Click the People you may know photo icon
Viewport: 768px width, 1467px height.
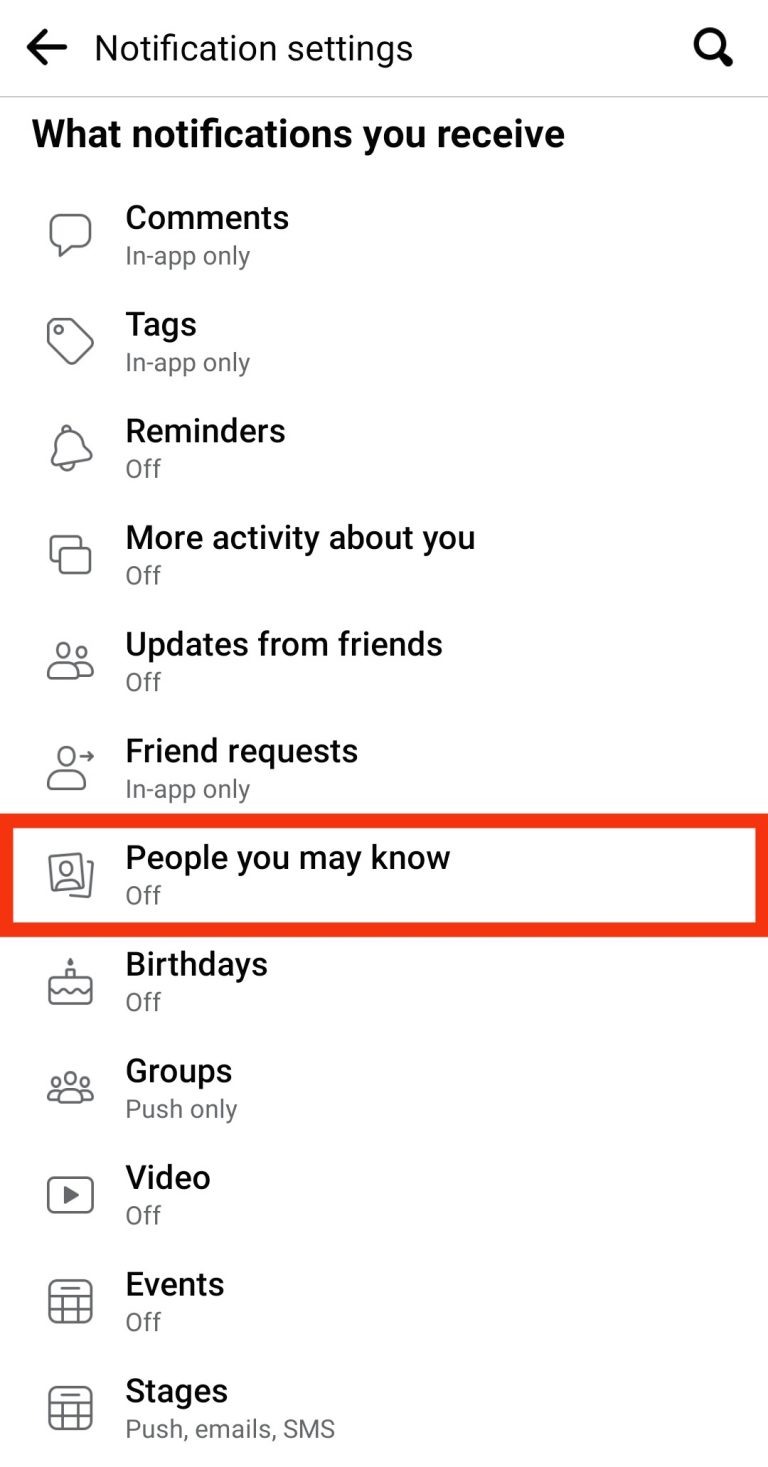point(69,874)
